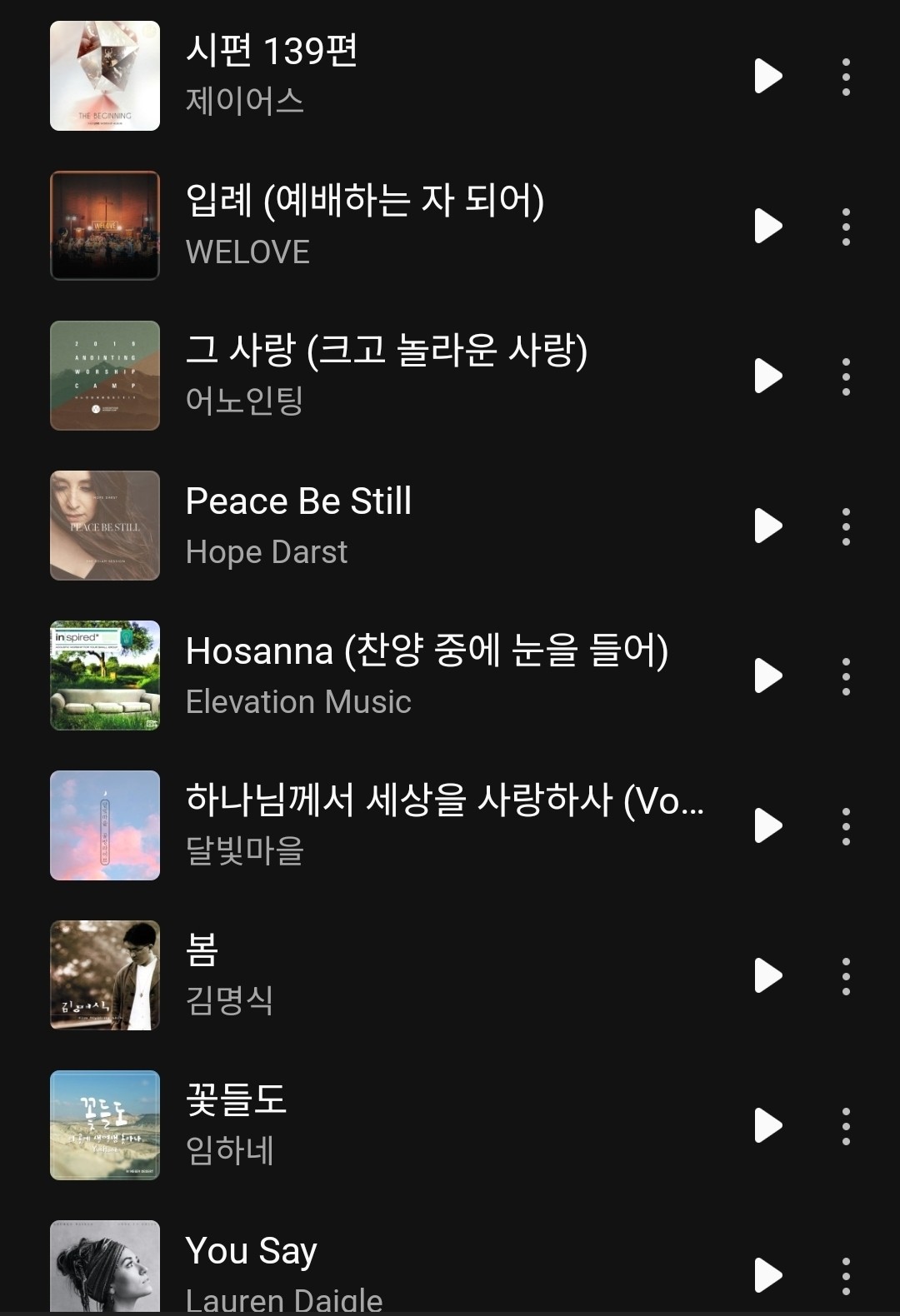
Task: Play Hosanna by Elevation Music
Action: 767,675
